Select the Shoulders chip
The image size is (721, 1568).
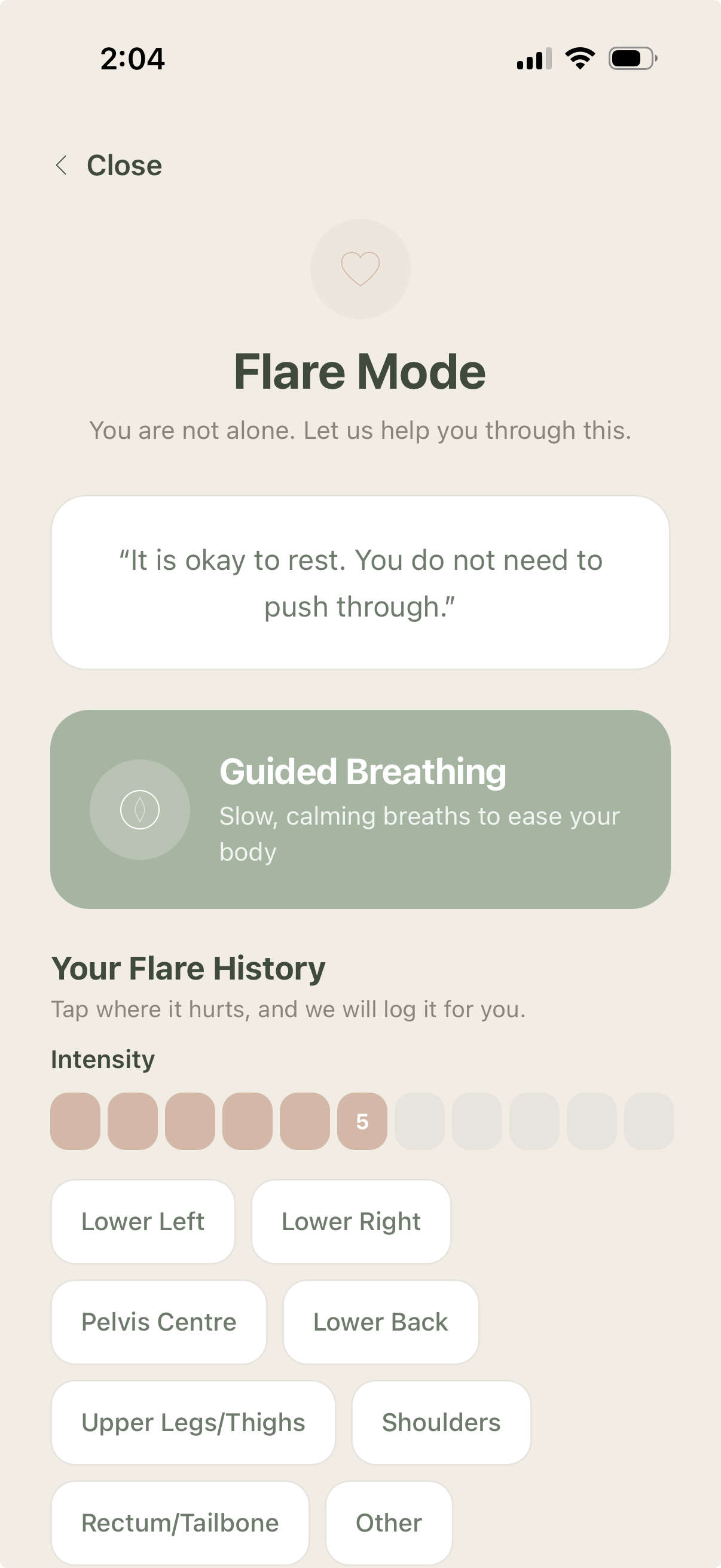[x=441, y=1422]
